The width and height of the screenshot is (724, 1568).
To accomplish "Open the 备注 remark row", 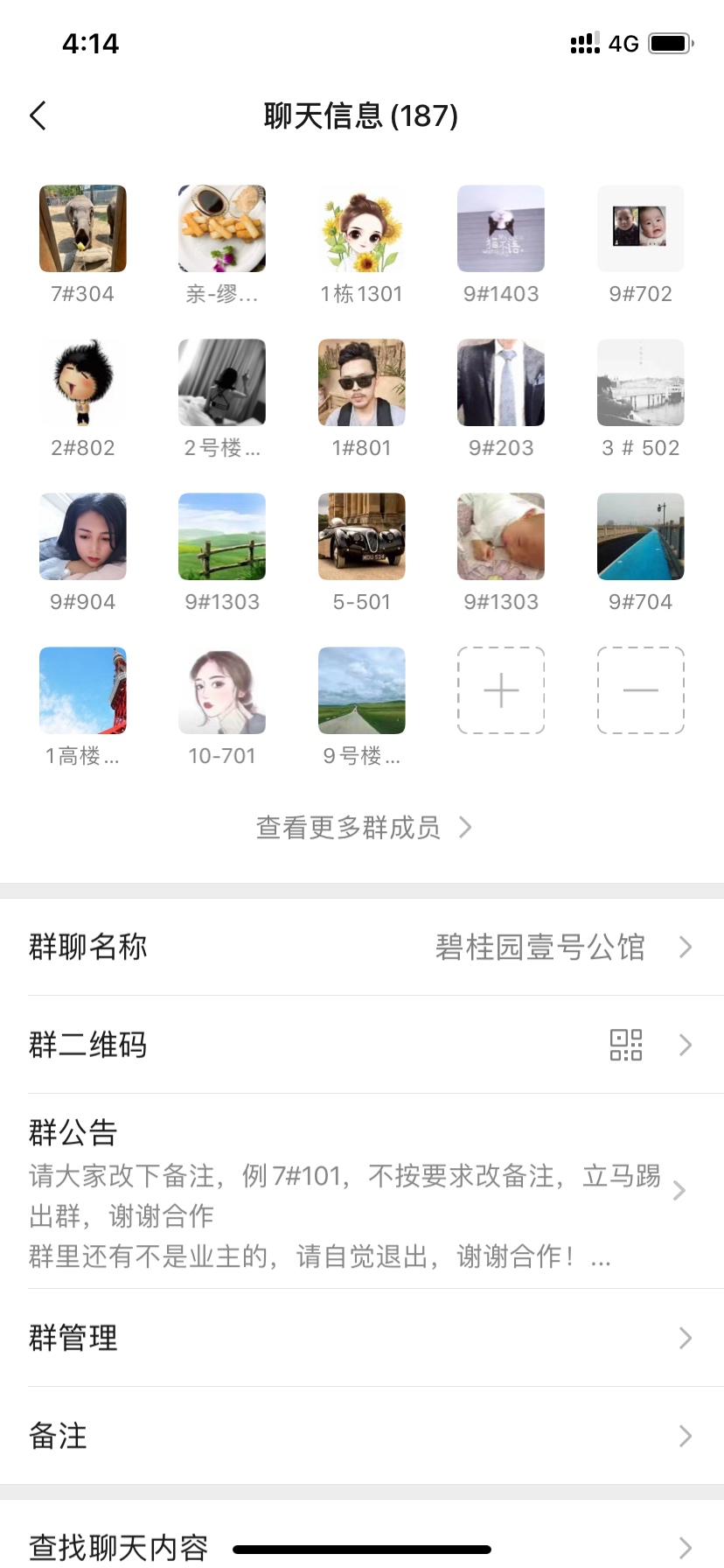I will pos(362,1436).
